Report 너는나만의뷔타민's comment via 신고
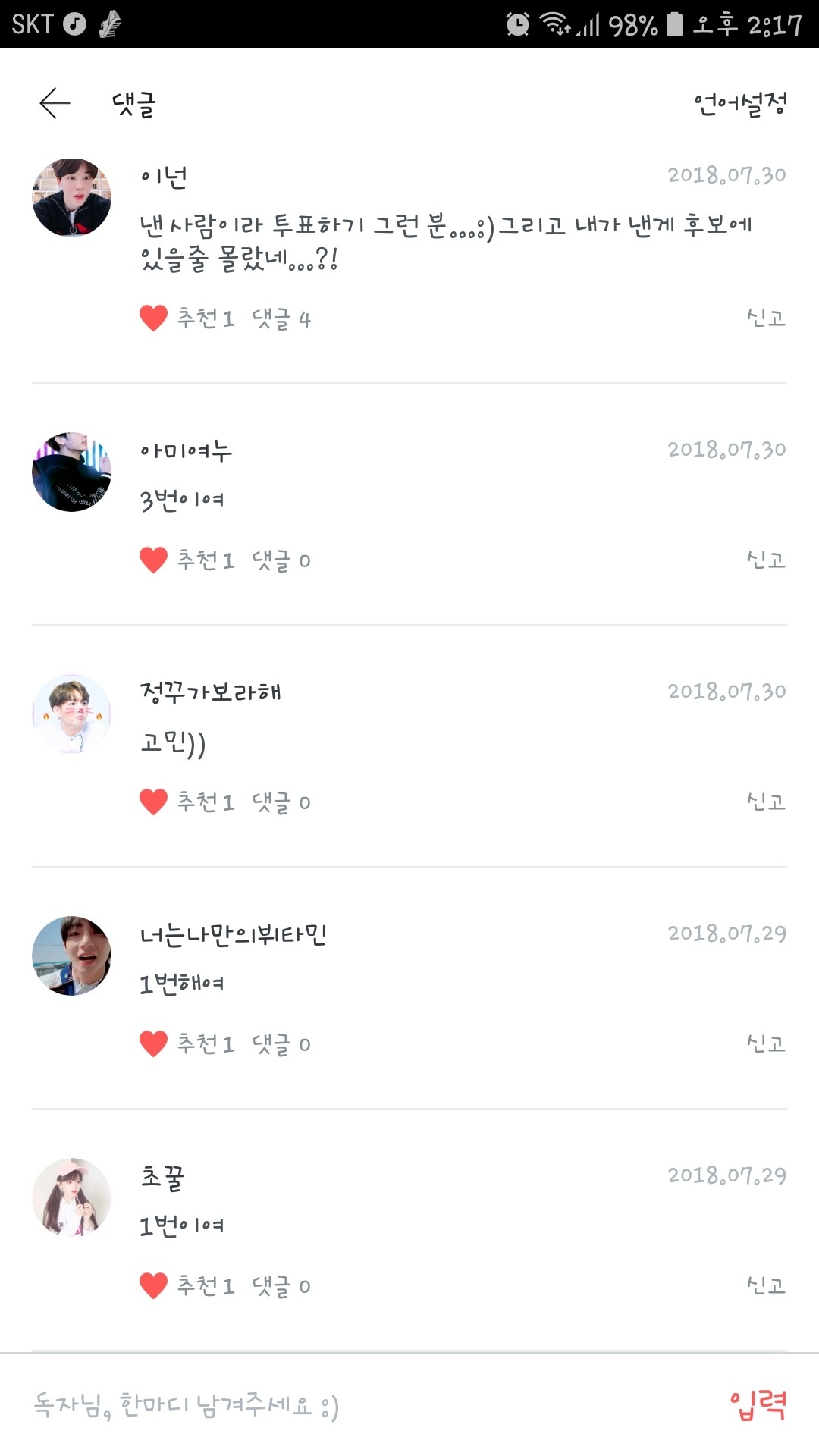This screenshot has width=819, height=1456. click(766, 1044)
